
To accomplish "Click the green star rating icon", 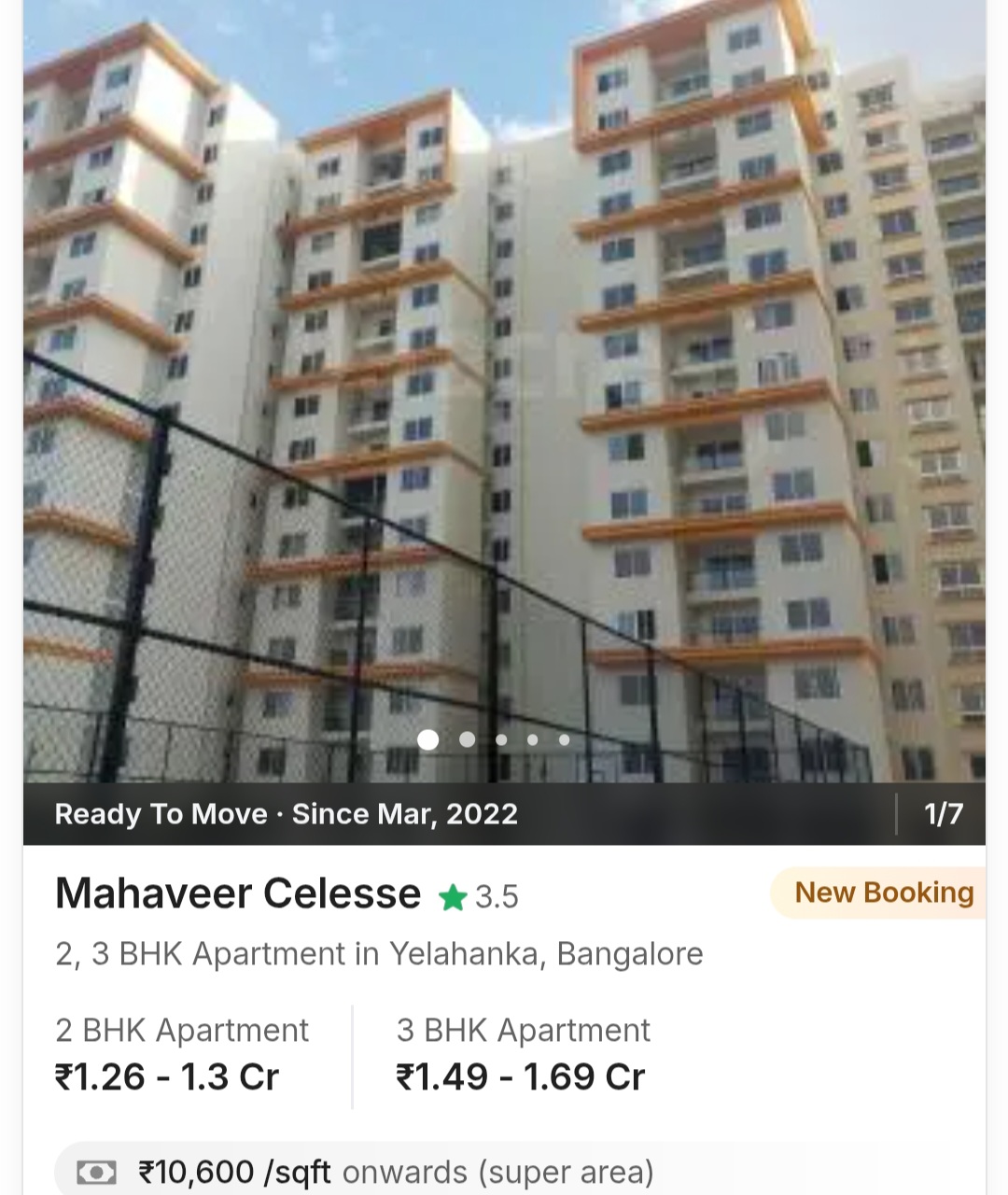I will (454, 896).
